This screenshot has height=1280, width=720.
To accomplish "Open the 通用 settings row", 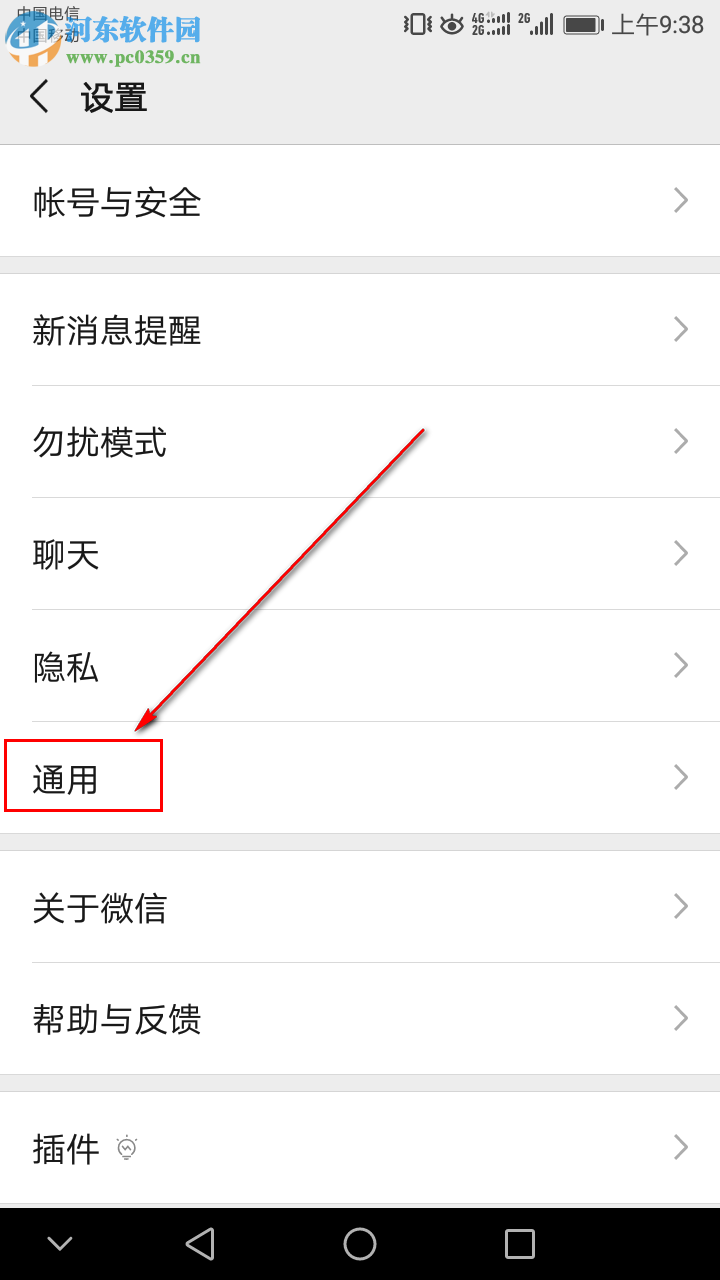I will 360,778.
